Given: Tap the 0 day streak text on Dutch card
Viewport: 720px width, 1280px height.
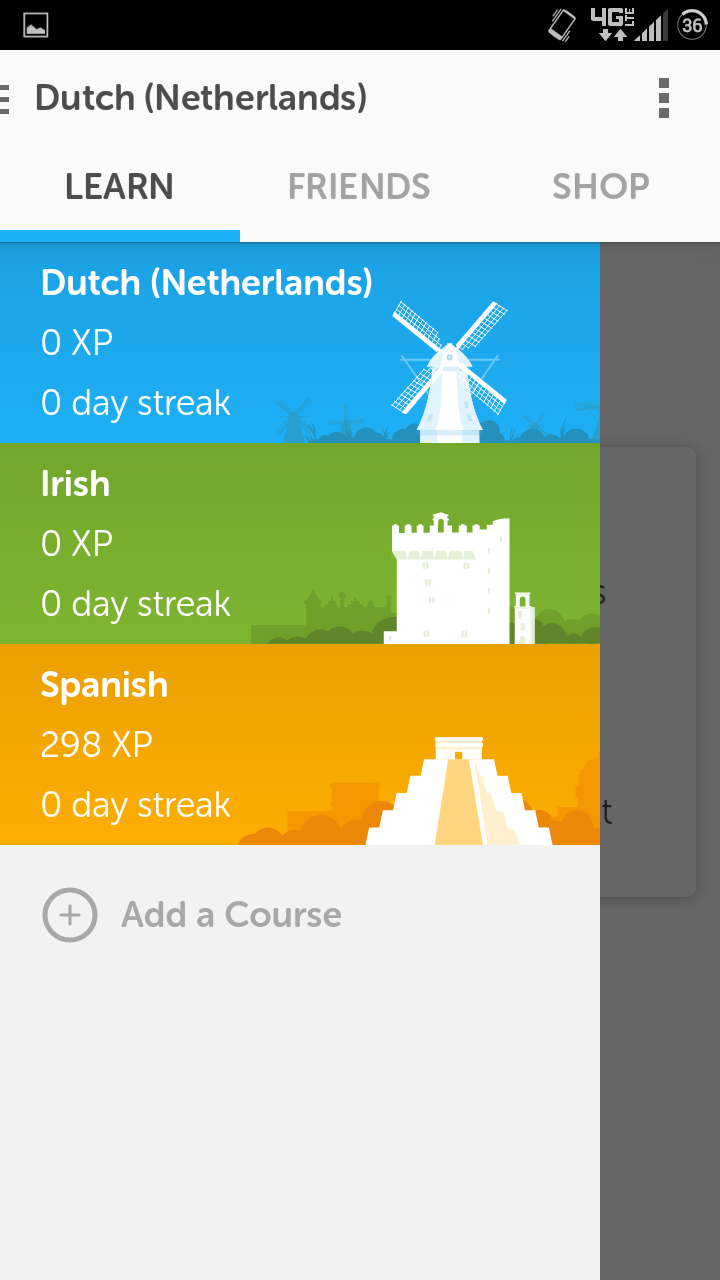Looking at the screenshot, I should 135,403.
